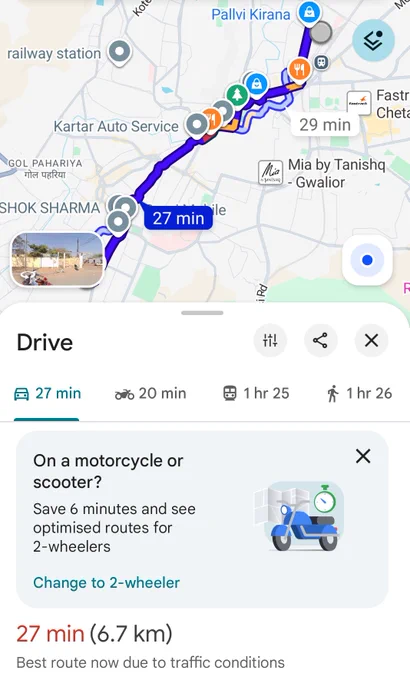Share these directions
This screenshot has width=410, height=680.
point(320,340)
